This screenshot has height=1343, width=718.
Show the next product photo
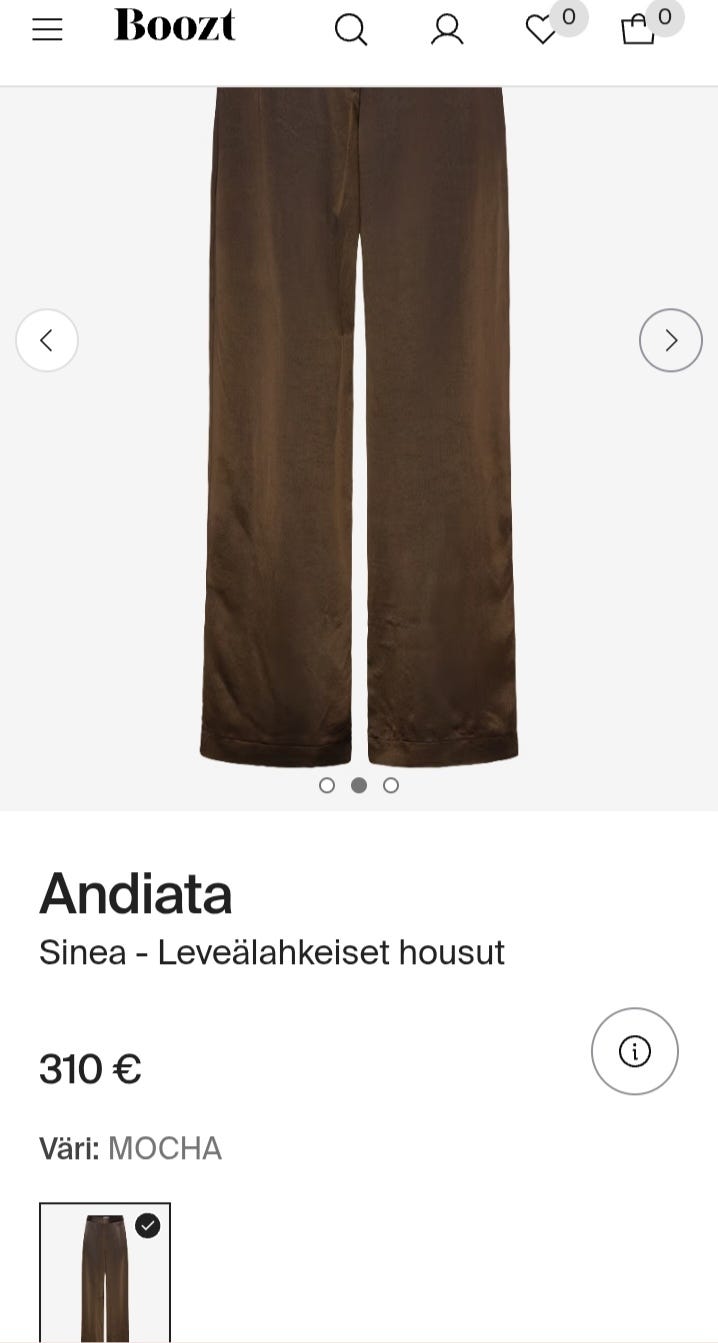pos(670,340)
